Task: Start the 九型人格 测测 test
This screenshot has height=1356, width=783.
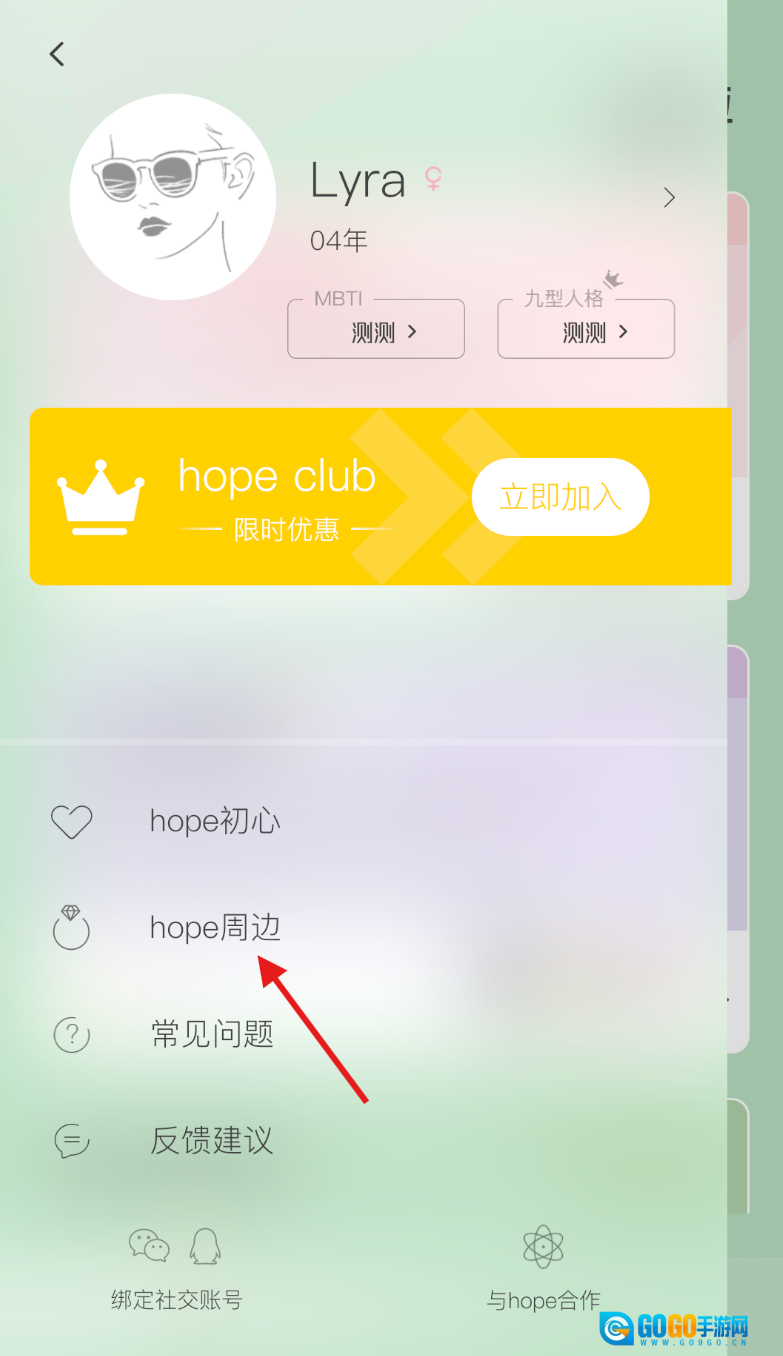Action: [x=587, y=331]
